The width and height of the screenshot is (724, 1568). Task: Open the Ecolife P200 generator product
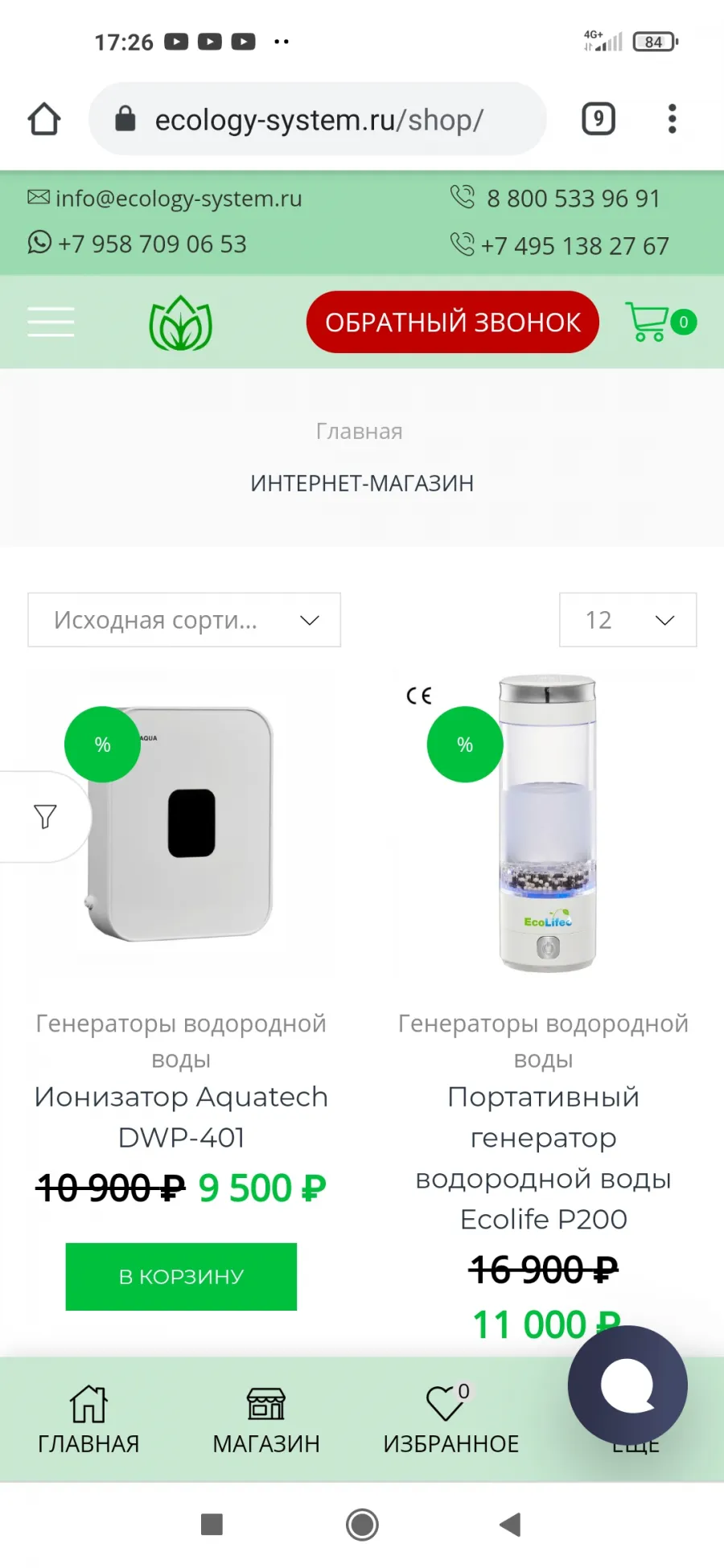pyautogui.click(x=544, y=1158)
